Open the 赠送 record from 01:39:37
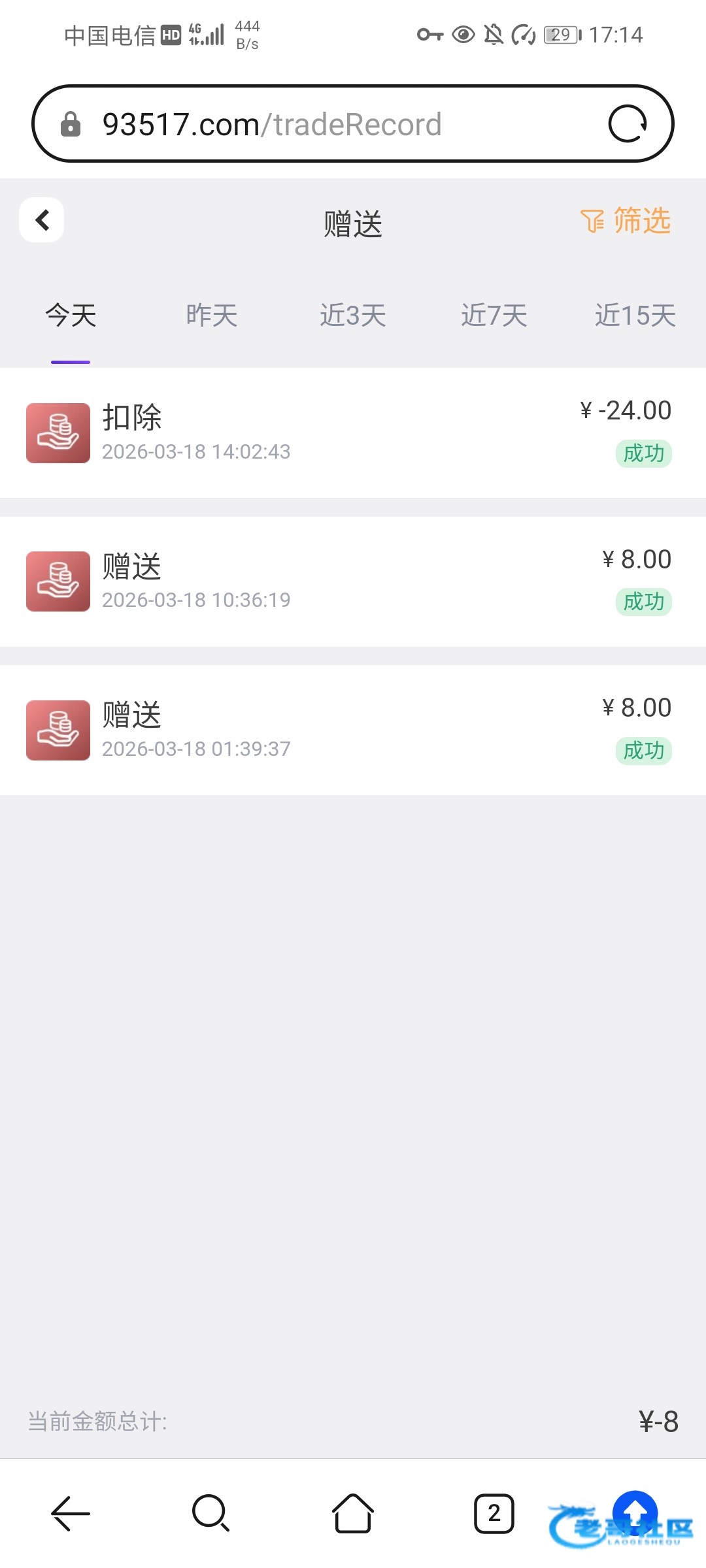Image resolution: width=706 pixels, height=1568 pixels. click(x=353, y=730)
